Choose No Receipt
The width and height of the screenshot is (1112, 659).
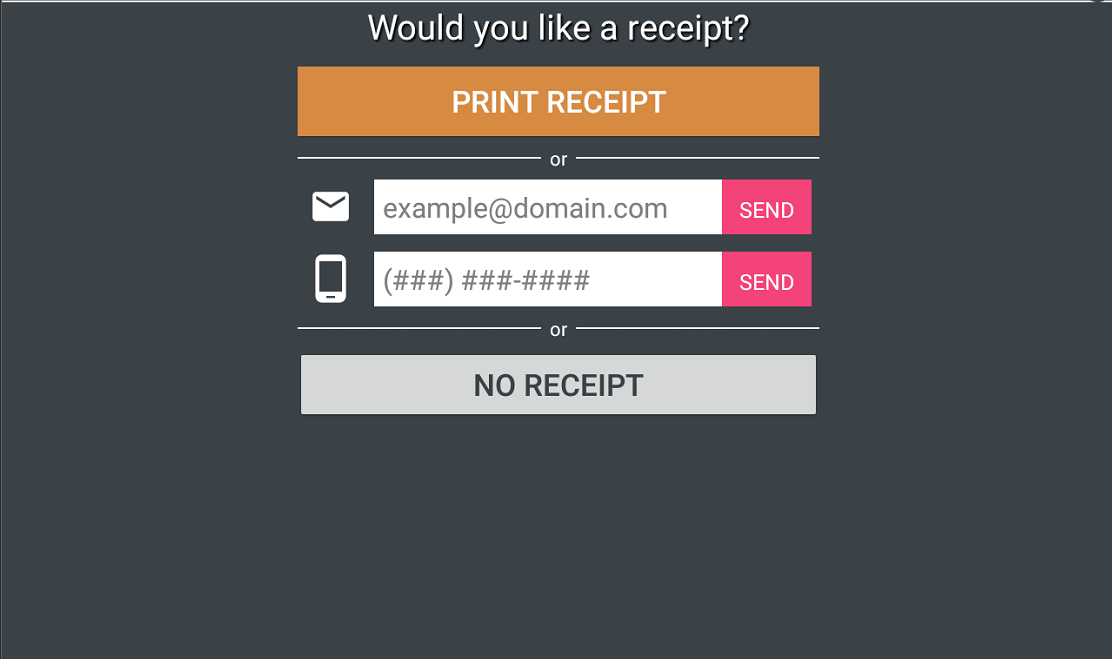coord(558,385)
